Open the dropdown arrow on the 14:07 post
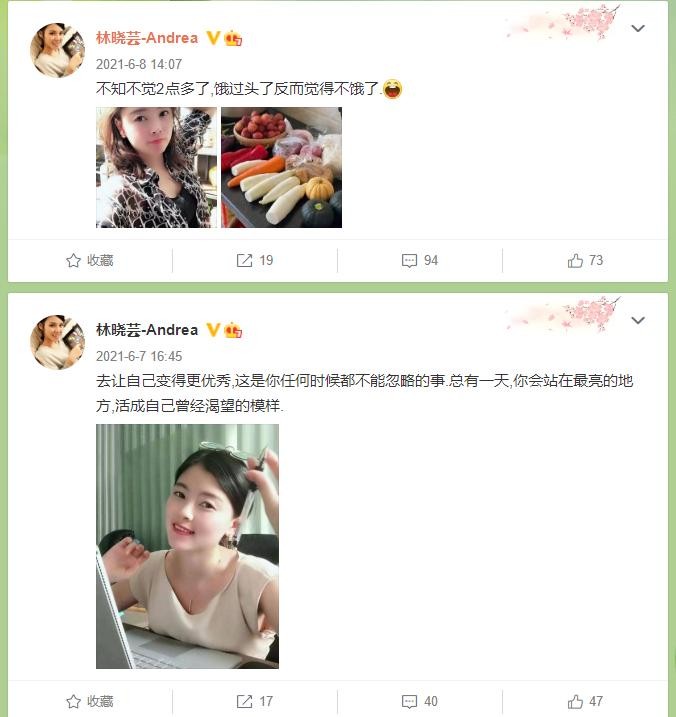 [638, 28]
